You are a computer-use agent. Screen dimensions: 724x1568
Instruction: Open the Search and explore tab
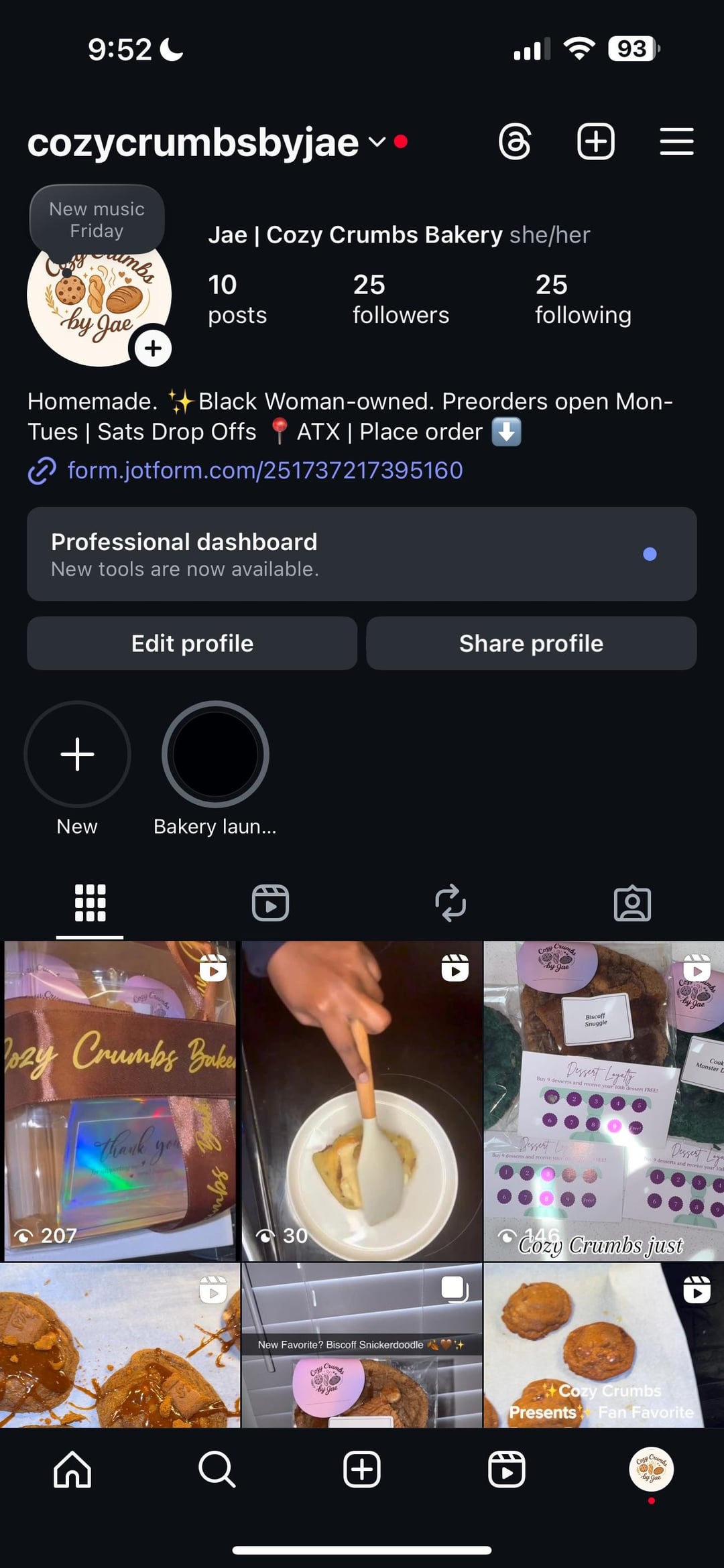pyautogui.click(x=217, y=1469)
